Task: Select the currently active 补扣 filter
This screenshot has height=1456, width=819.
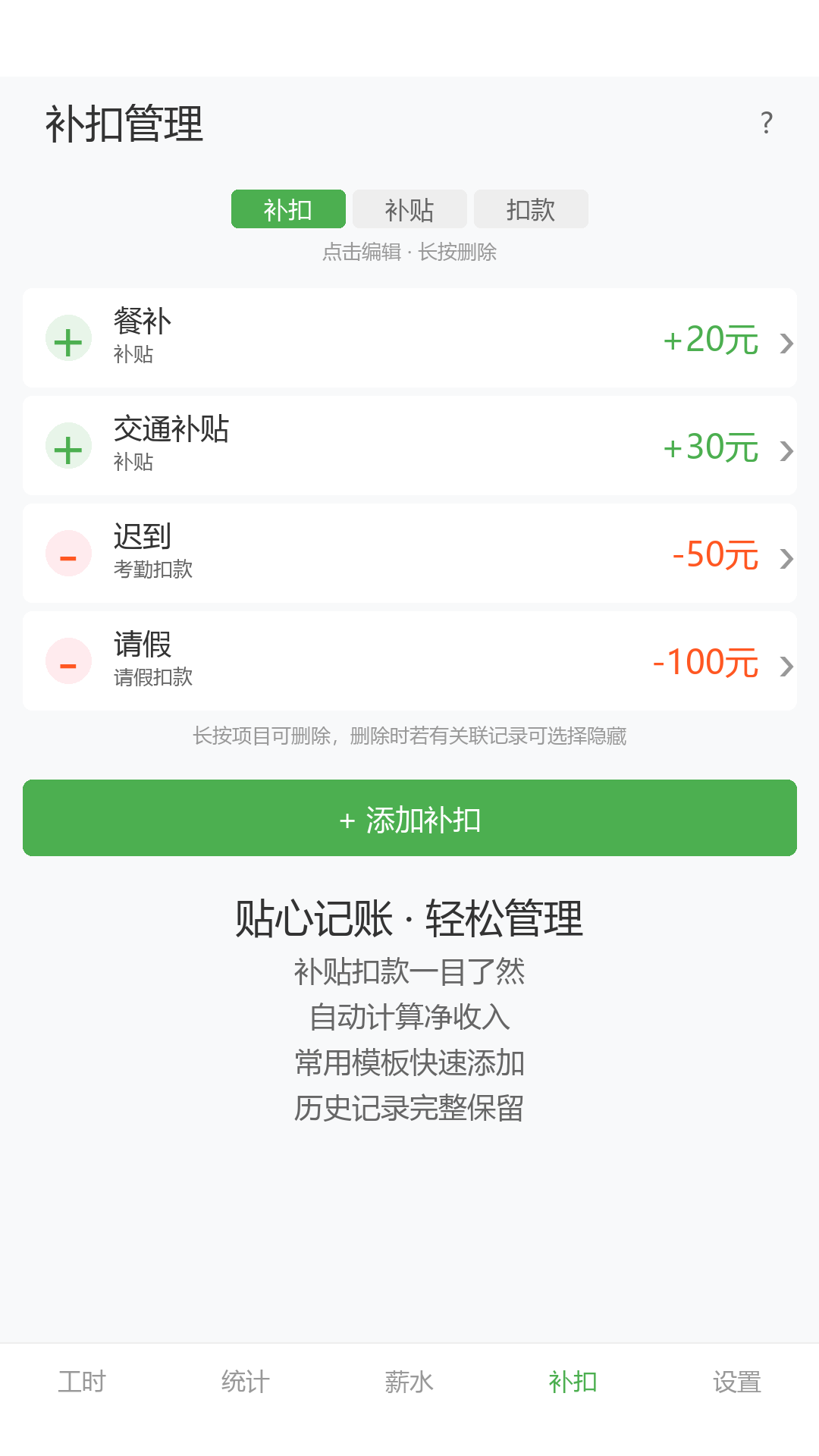Action: 287,209
